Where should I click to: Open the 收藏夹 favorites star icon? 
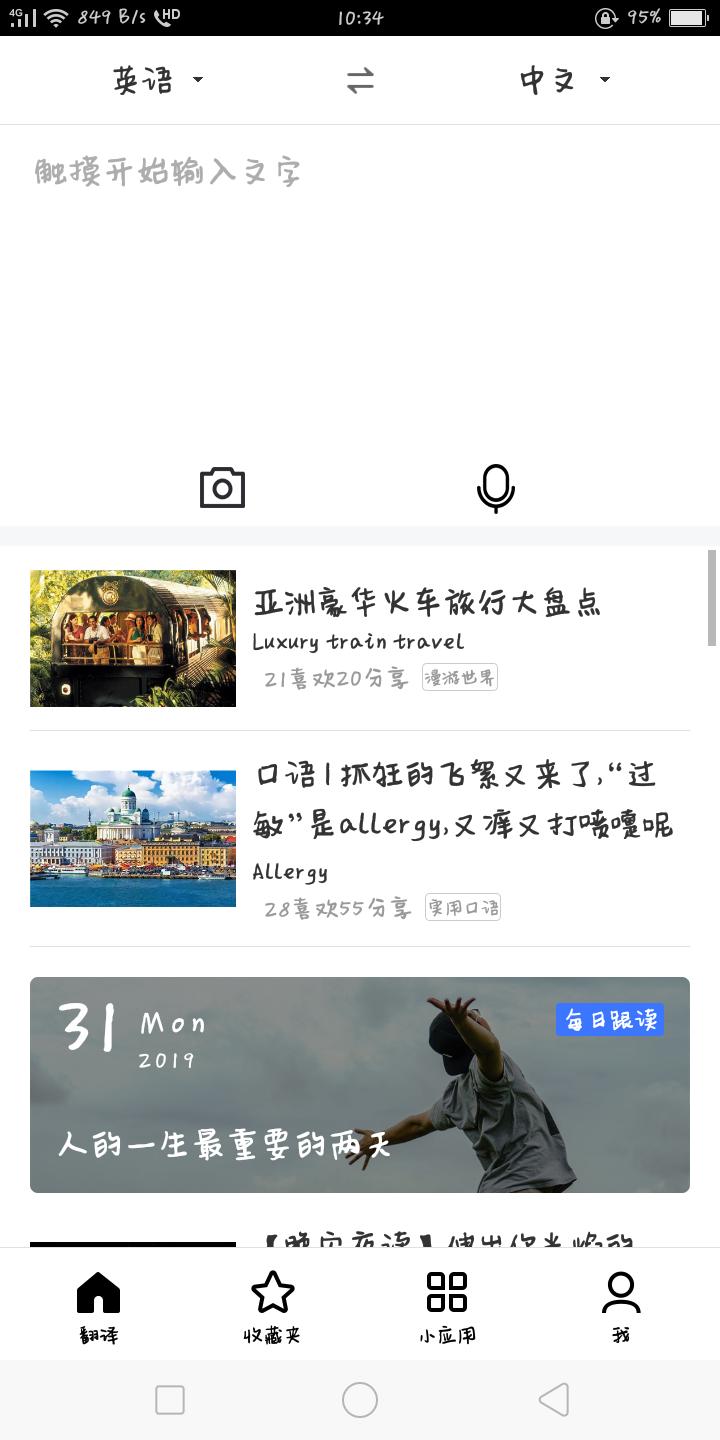(x=272, y=1292)
